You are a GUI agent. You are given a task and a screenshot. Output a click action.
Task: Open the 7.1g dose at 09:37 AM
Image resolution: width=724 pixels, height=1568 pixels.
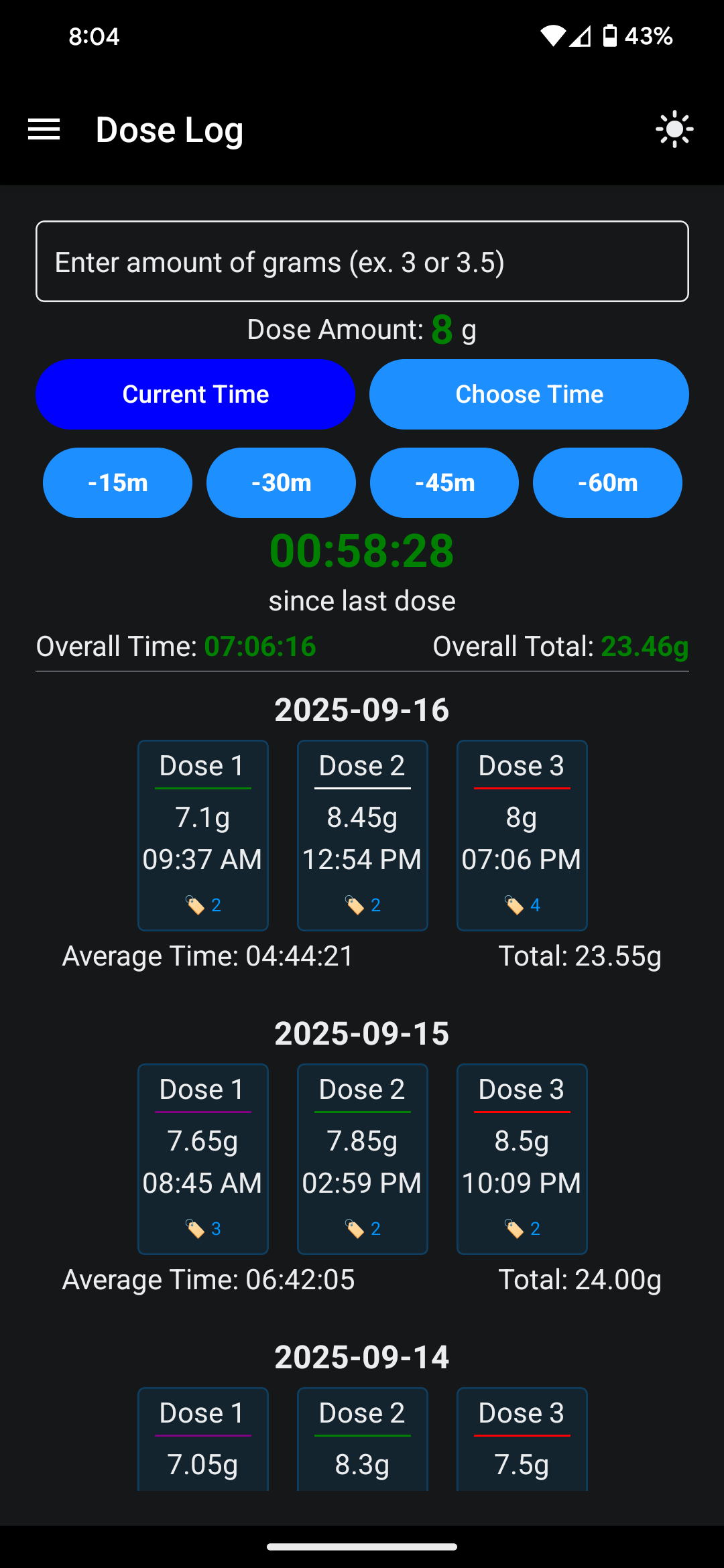(x=203, y=836)
